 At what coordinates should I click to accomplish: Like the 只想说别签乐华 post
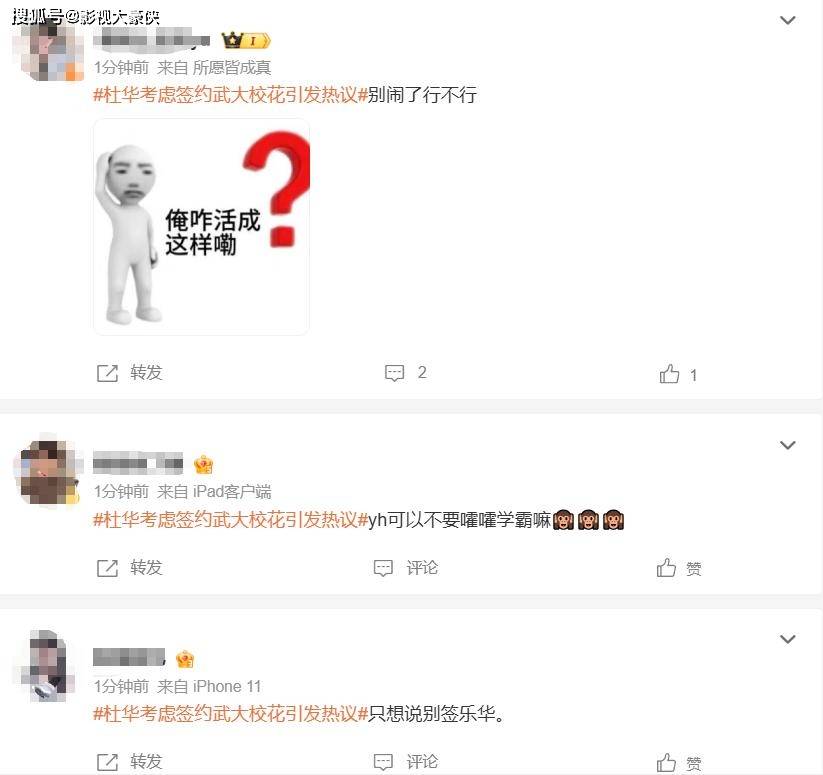pos(679,762)
